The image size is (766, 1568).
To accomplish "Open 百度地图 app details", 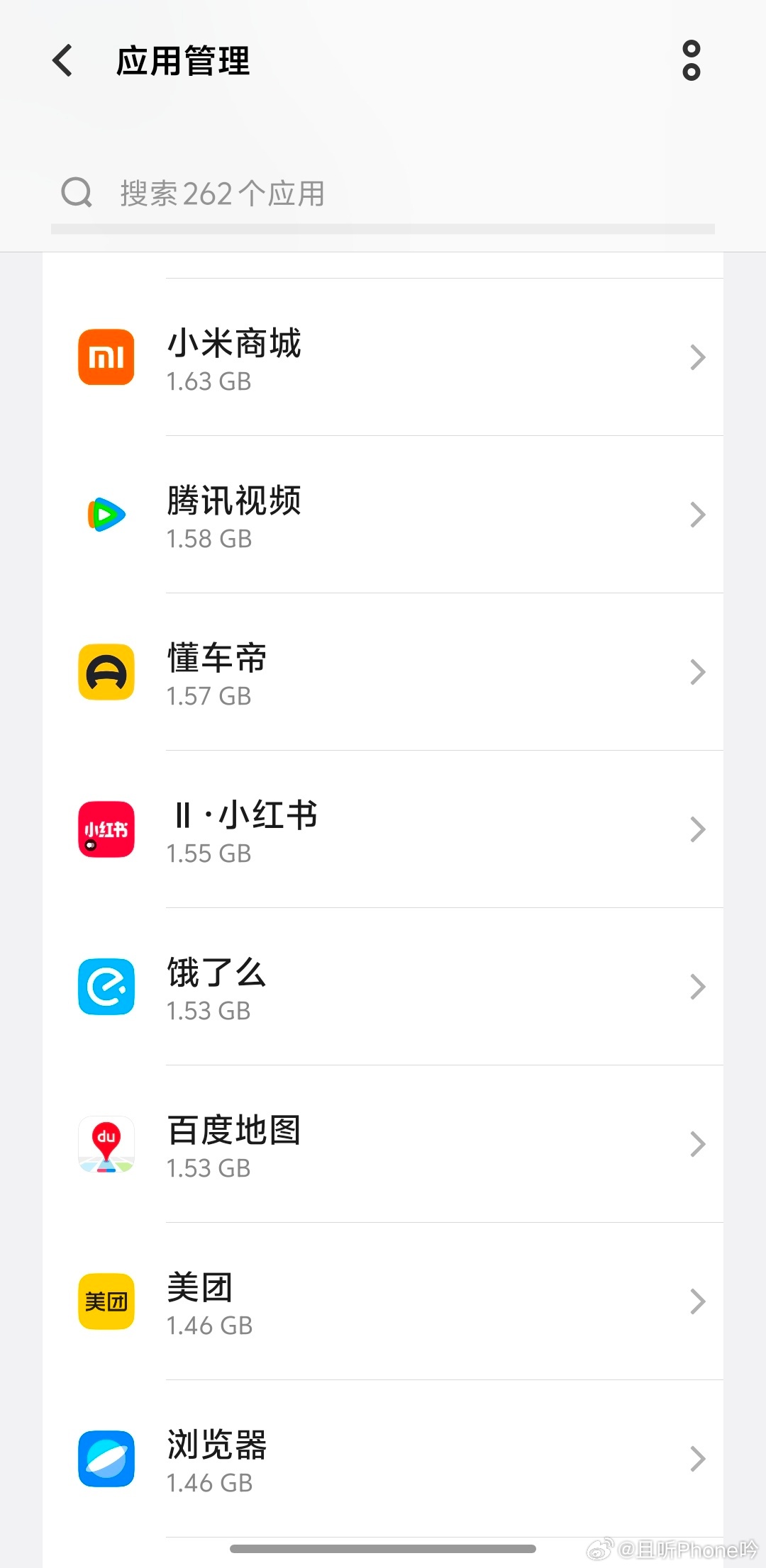I will coord(383,1144).
